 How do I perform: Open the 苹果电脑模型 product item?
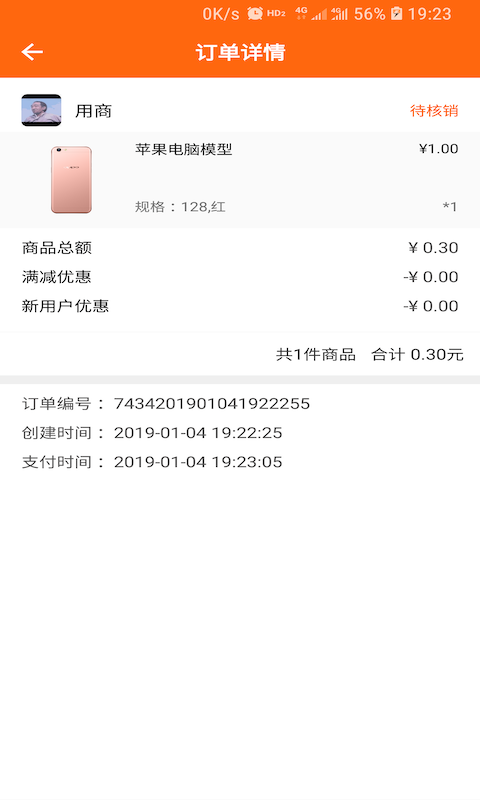click(x=240, y=180)
